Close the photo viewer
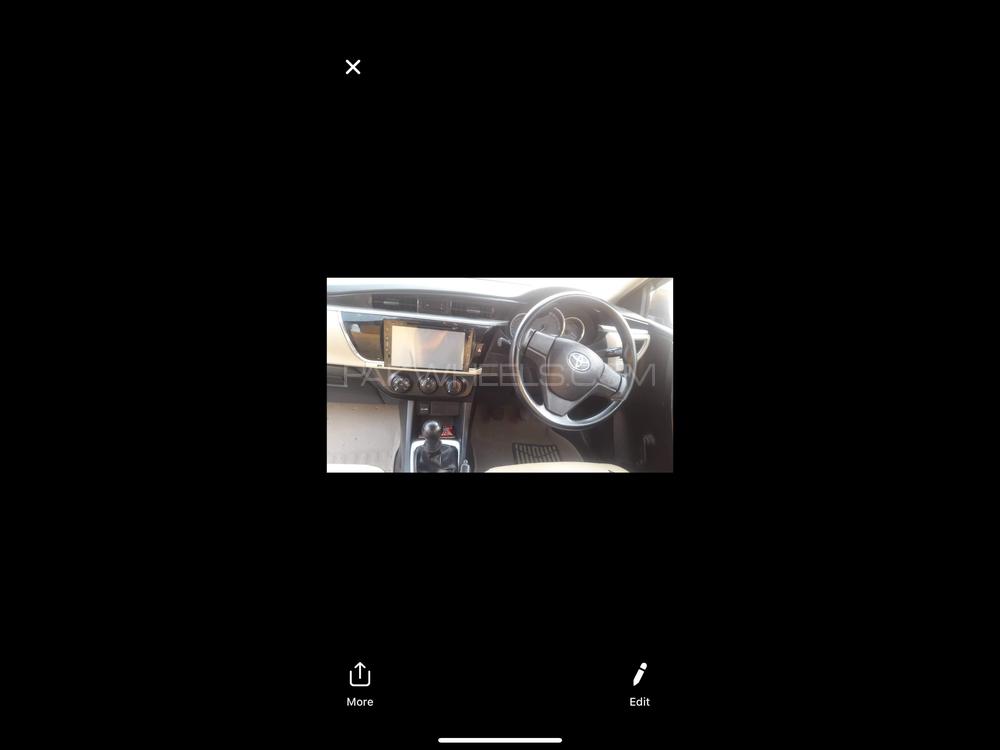This screenshot has height=750, width=1000. point(353,67)
